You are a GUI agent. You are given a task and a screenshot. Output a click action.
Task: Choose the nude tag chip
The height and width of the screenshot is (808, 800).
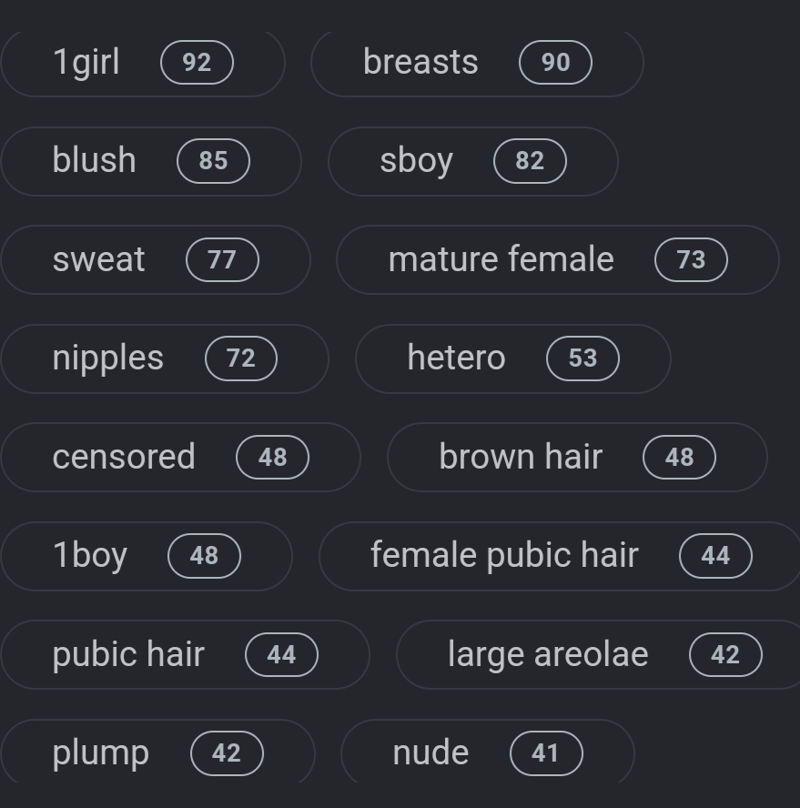487,752
